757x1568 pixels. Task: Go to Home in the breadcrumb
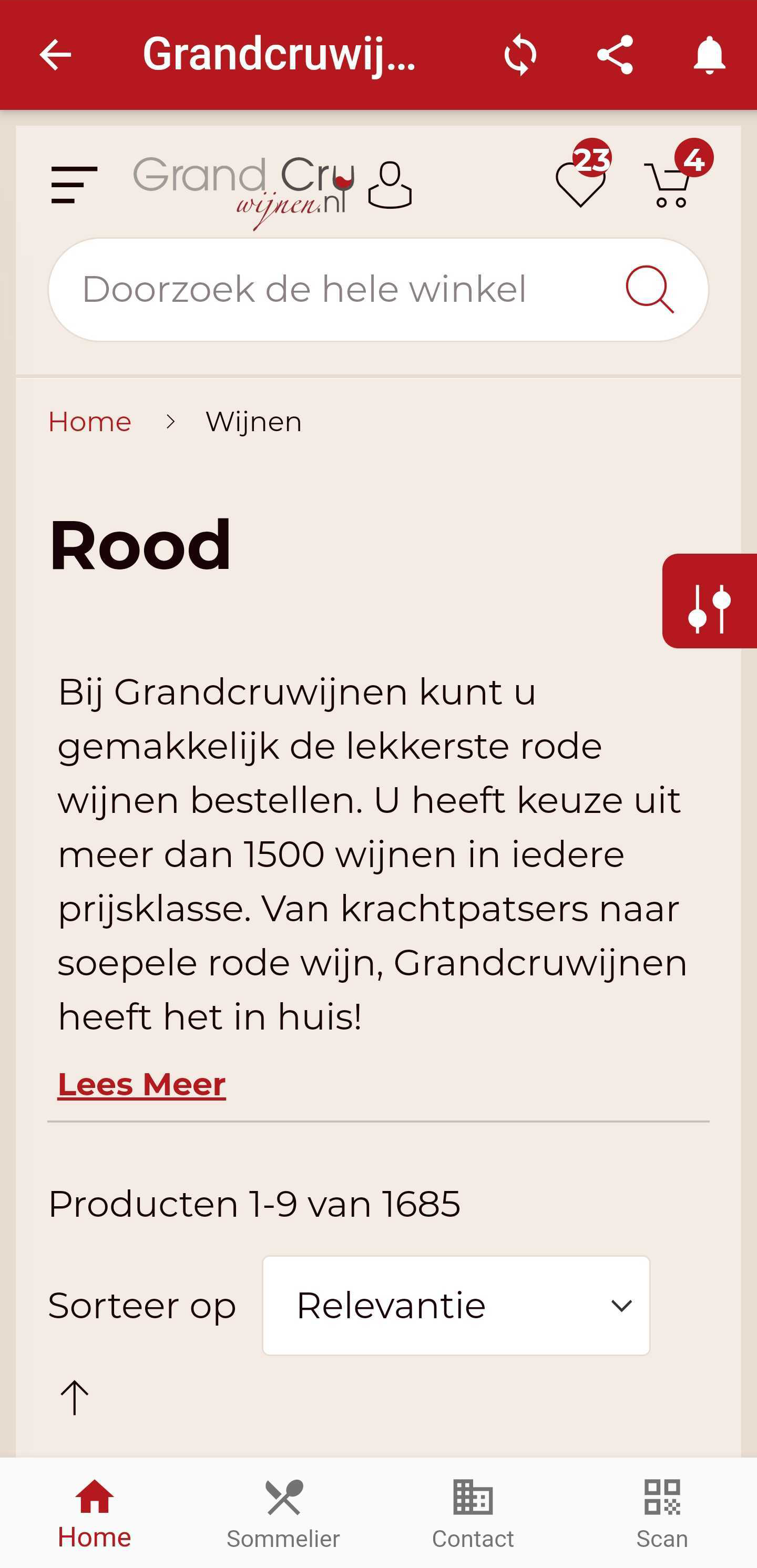coord(90,422)
